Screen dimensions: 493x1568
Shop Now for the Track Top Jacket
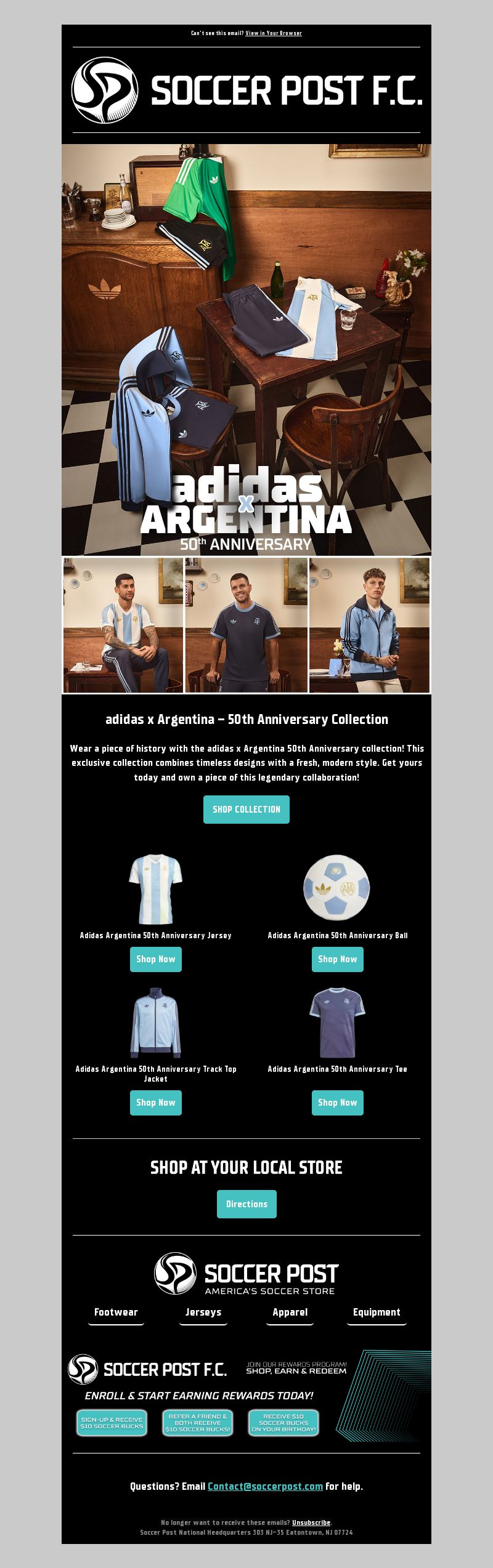pyautogui.click(x=155, y=1102)
